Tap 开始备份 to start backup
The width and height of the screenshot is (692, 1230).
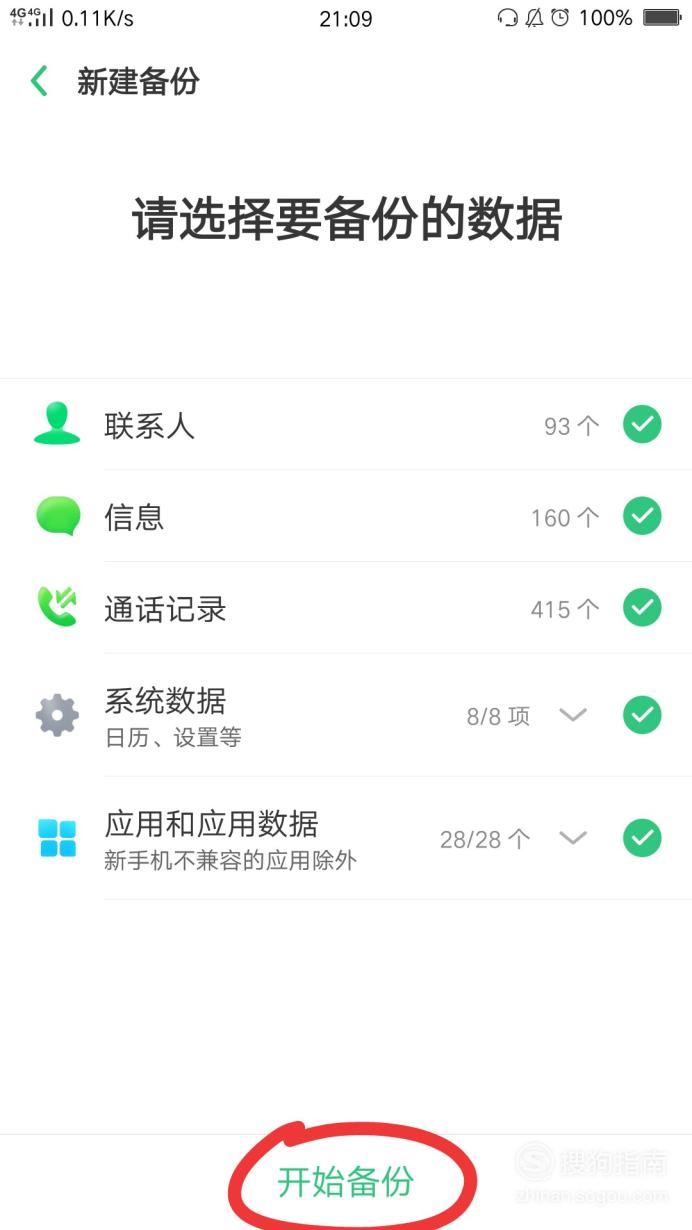tap(345, 1182)
